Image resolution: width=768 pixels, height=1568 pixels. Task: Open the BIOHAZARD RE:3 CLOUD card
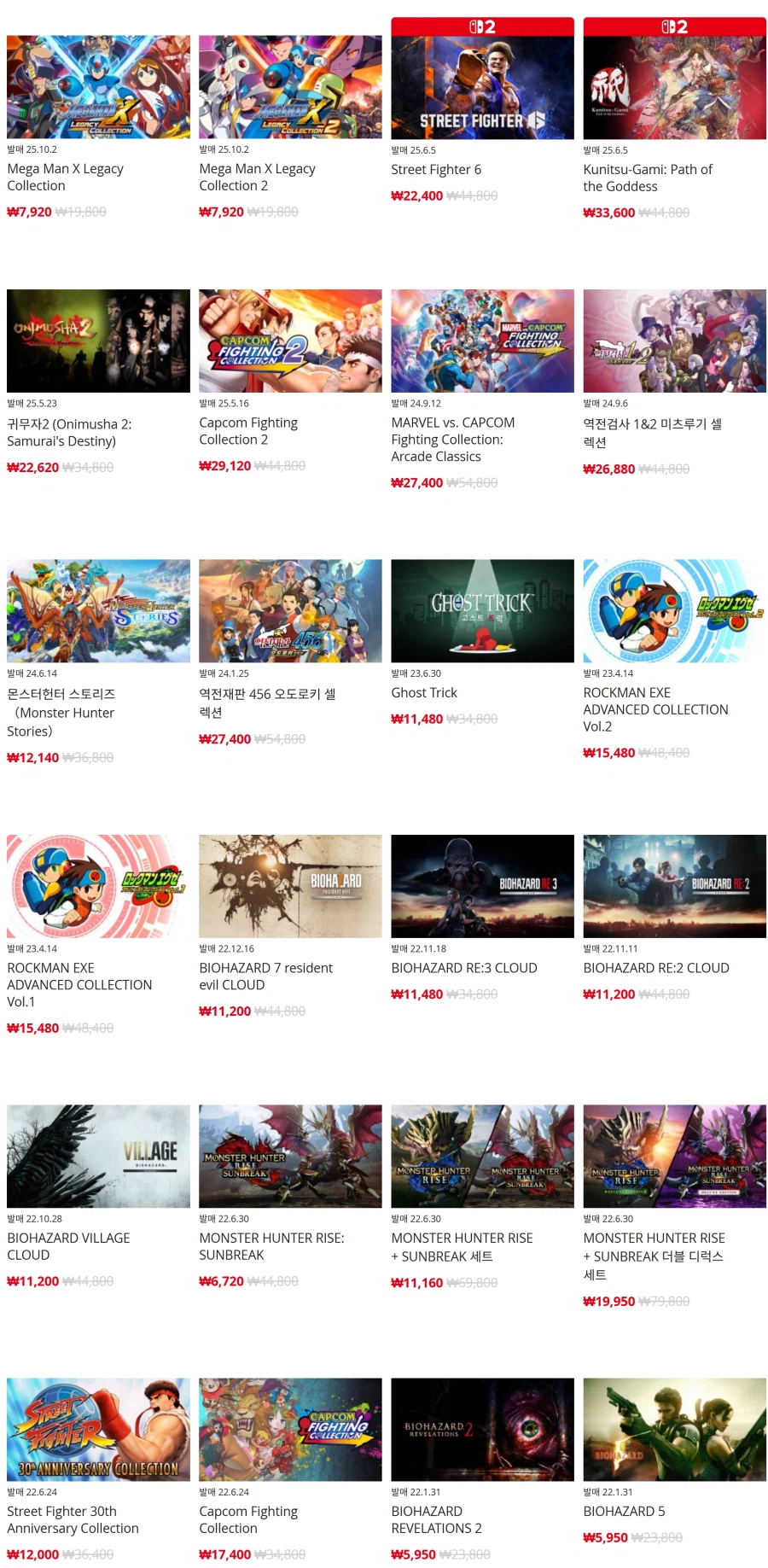click(x=482, y=886)
